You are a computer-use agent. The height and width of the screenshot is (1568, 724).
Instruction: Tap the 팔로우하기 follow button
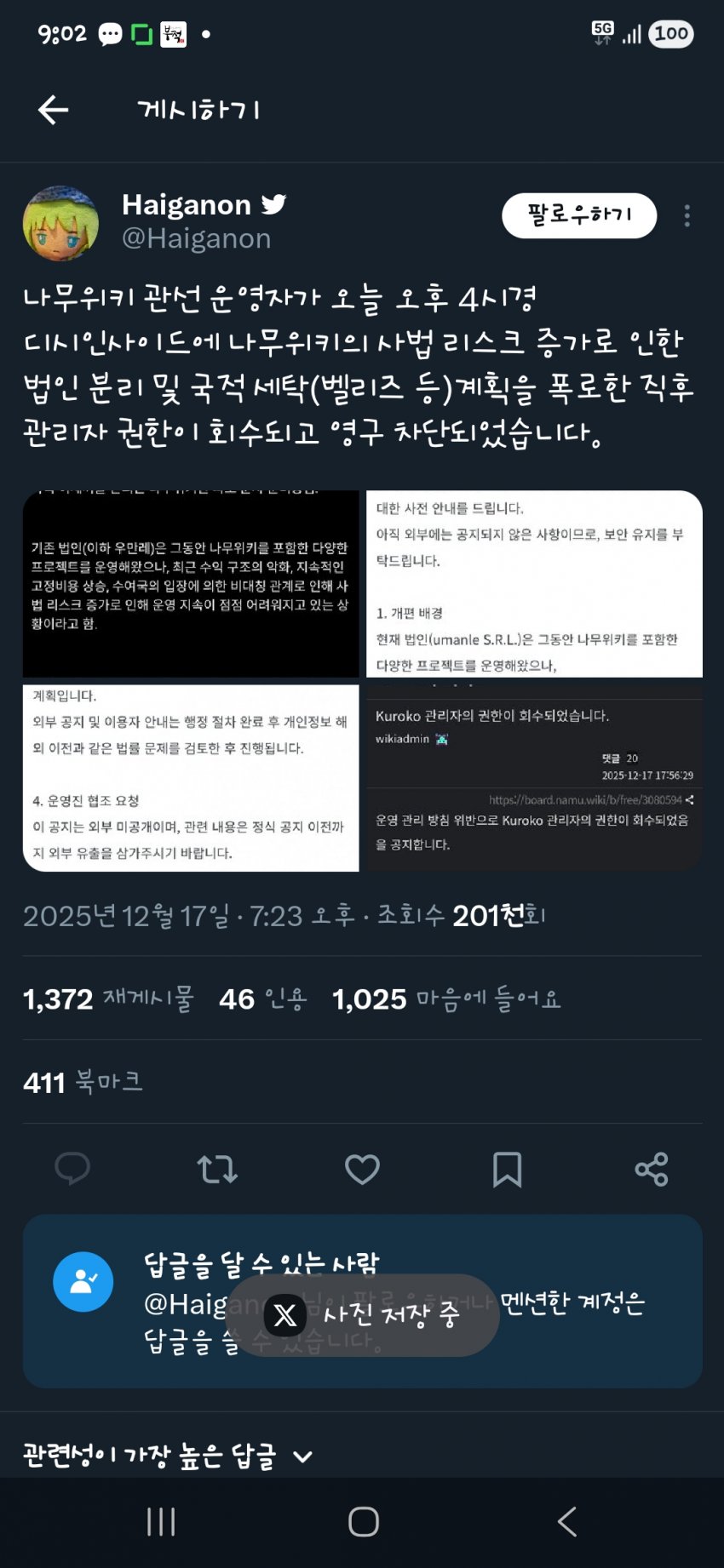click(x=579, y=215)
